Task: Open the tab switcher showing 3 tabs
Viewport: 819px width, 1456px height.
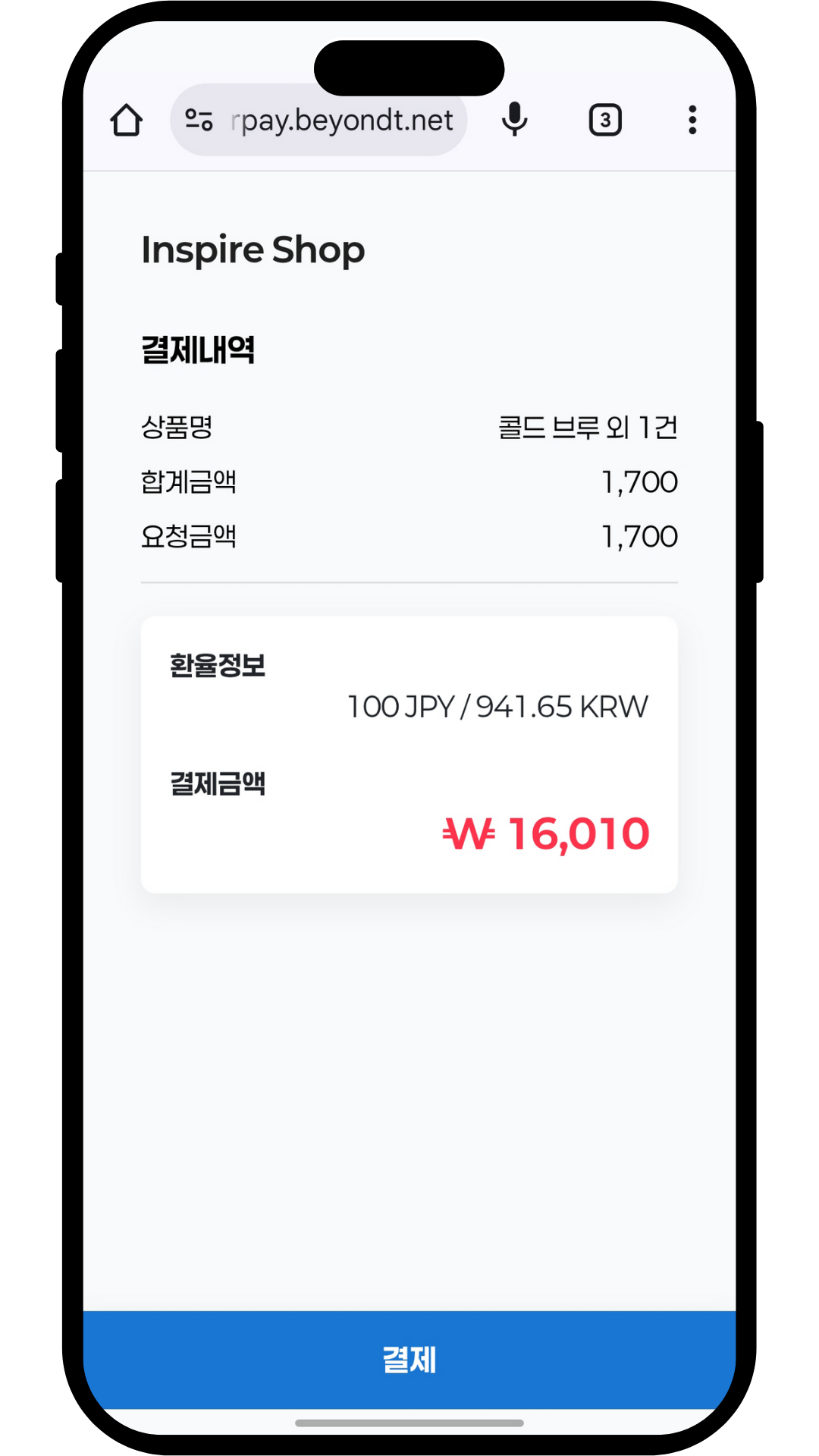Action: click(x=605, y=120)
